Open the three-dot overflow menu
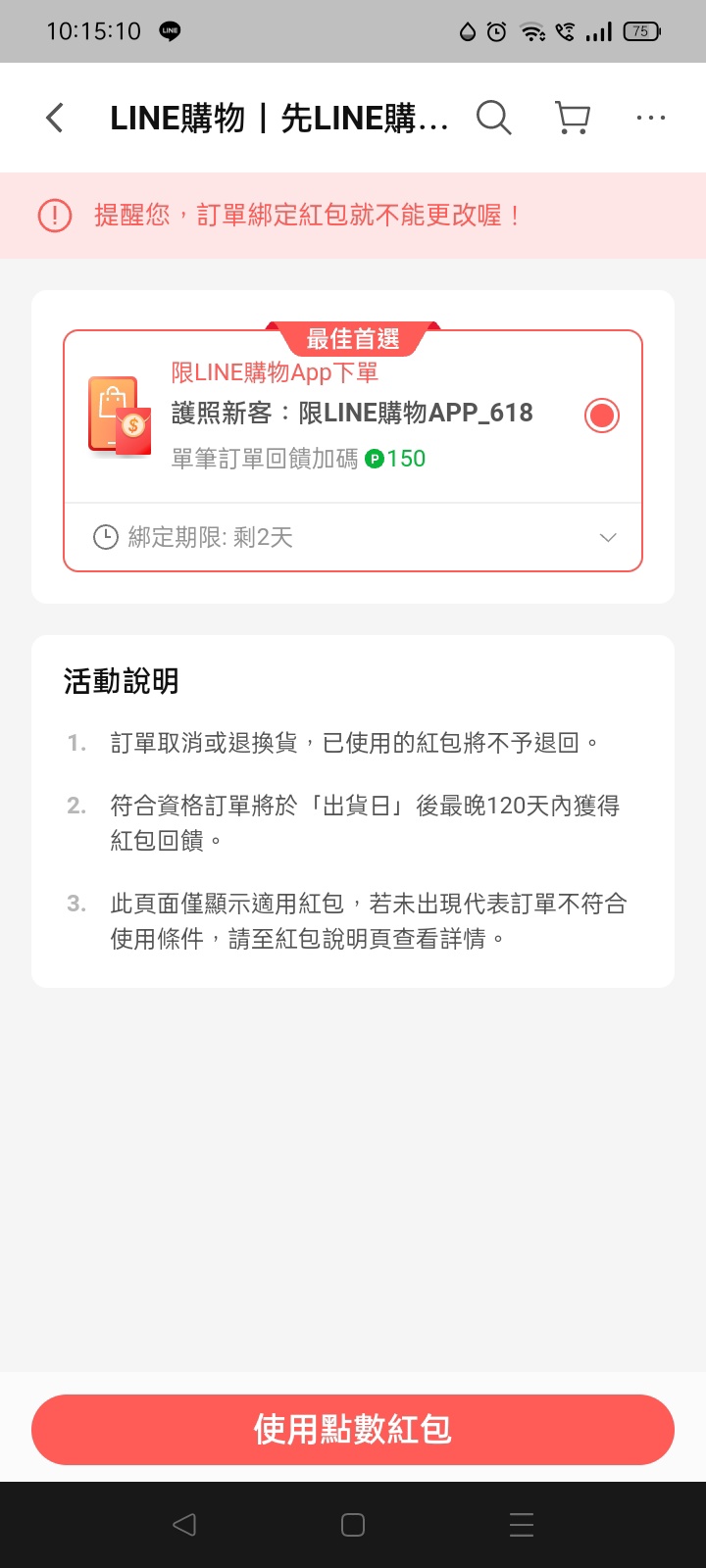 point(651,119)
